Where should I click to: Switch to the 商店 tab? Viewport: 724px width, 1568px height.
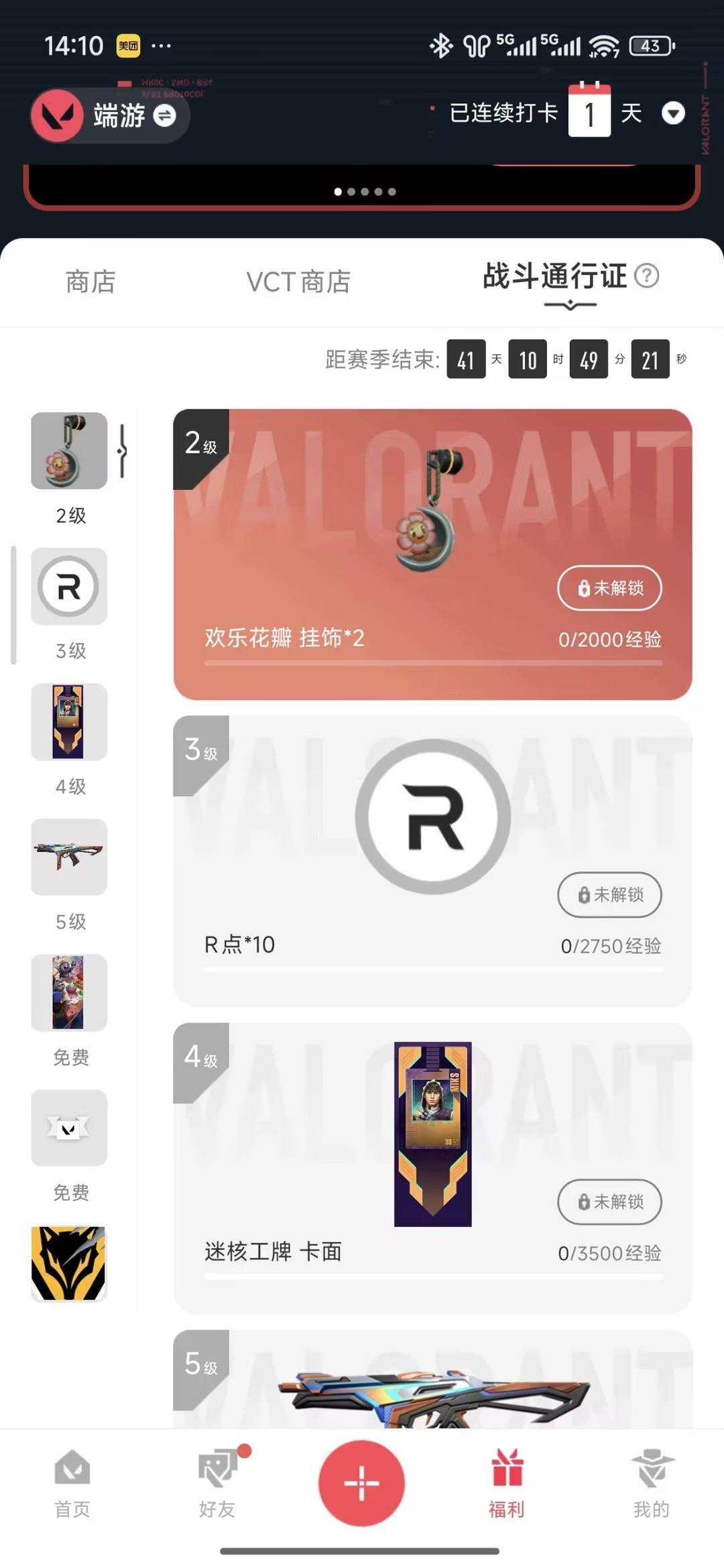coord(90,282)
